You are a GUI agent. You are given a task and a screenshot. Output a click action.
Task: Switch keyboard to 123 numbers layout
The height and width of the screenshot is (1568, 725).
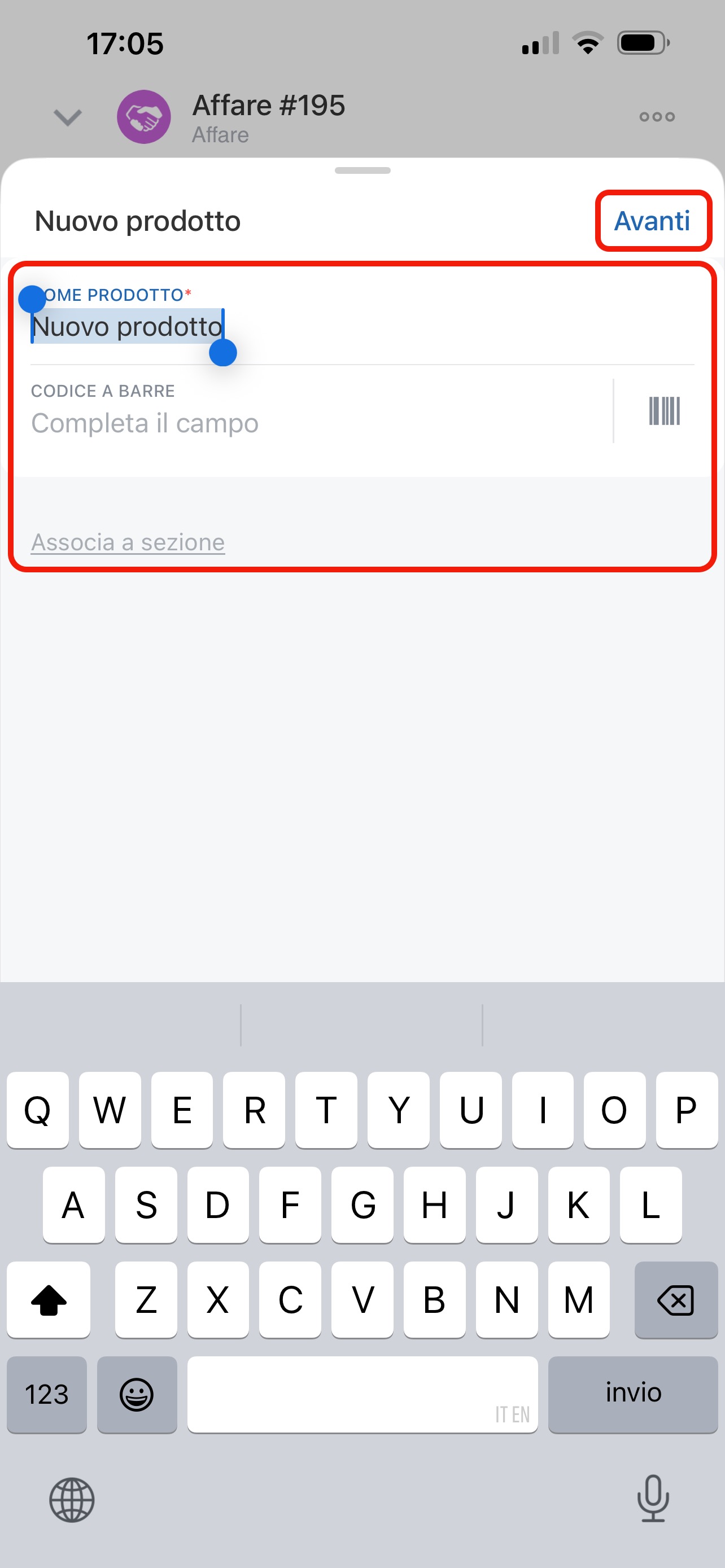click(x=47, y=1394)
